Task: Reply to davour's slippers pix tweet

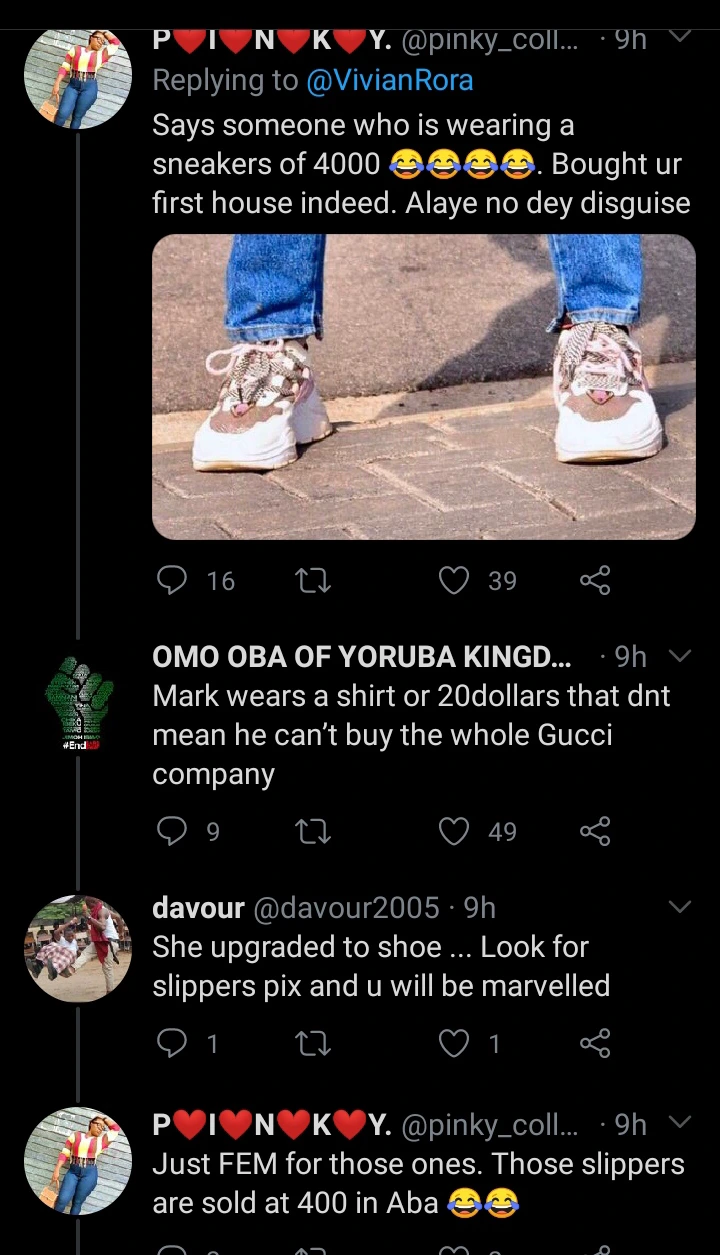Action: [x=174, y=1044]
